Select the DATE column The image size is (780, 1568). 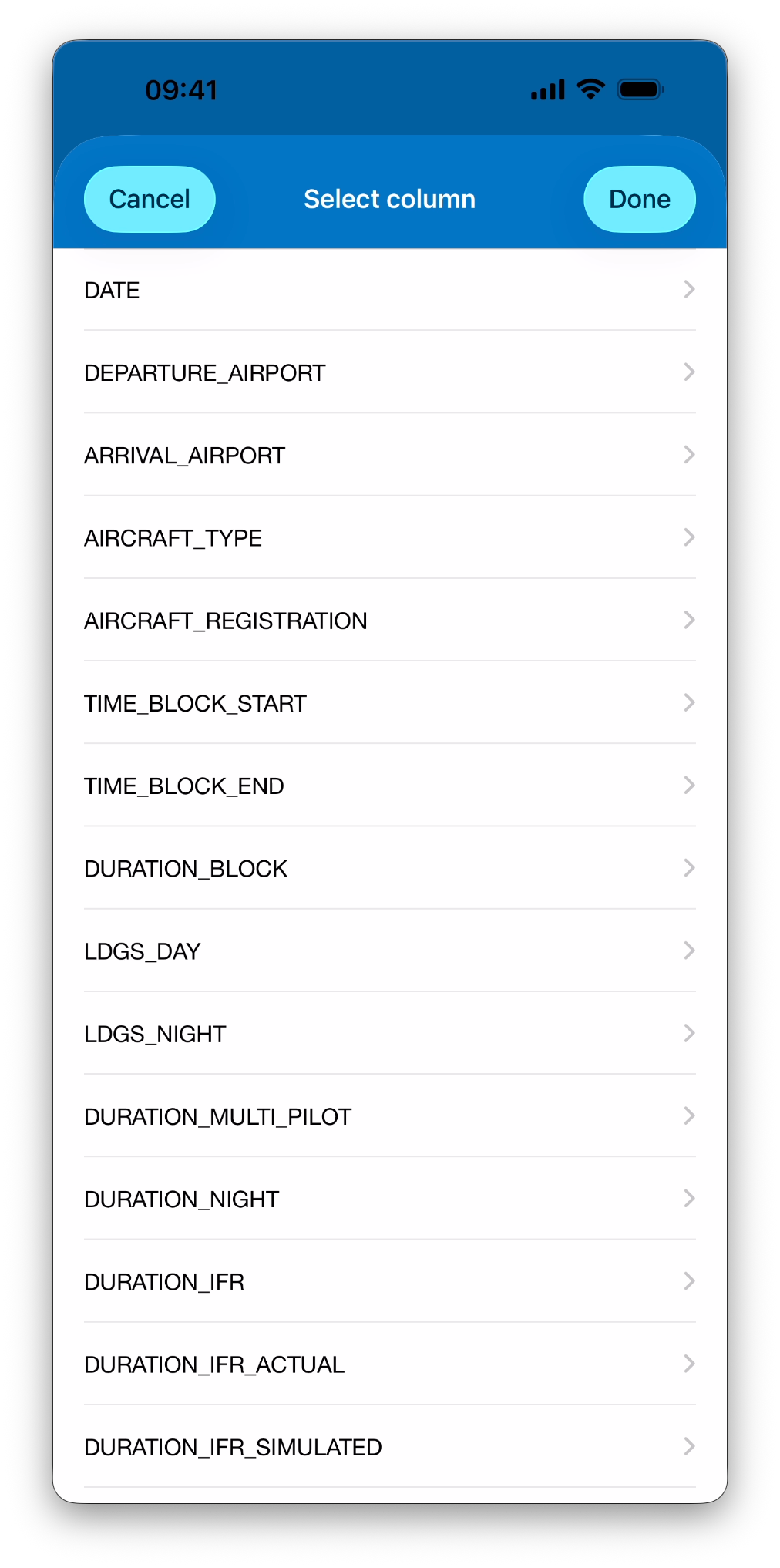coord(390,290)
